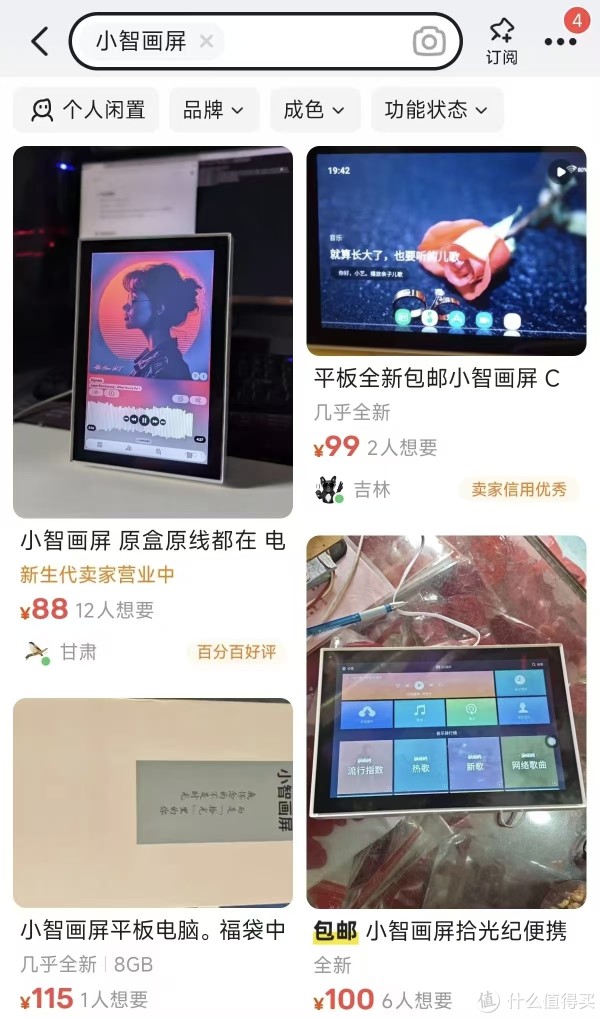Subscribe with the 订阅 button
The width and height of the screenshot is (600, 1018).
502,41
